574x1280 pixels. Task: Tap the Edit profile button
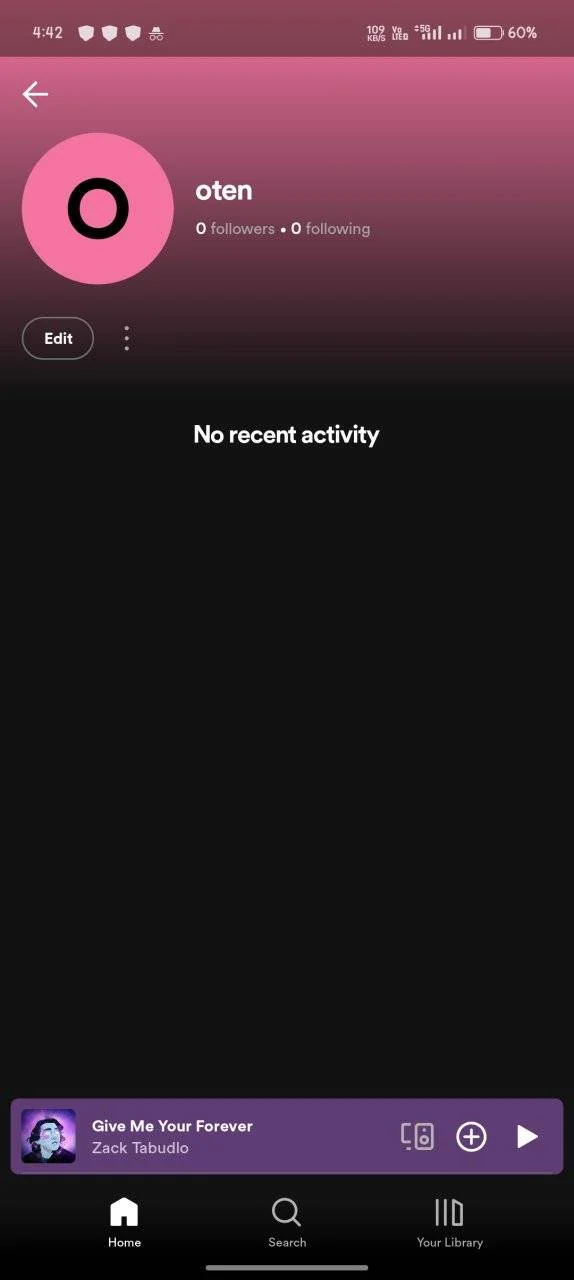[58, 338]
